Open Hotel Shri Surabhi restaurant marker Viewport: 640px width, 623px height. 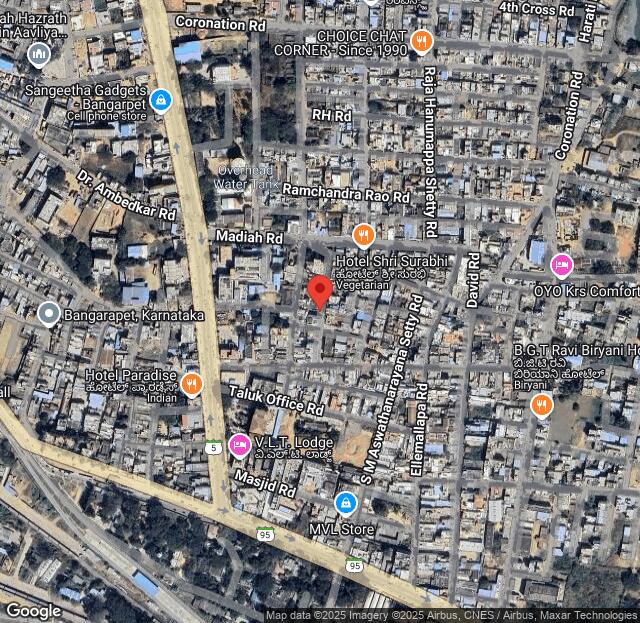[x=363, y=236]
